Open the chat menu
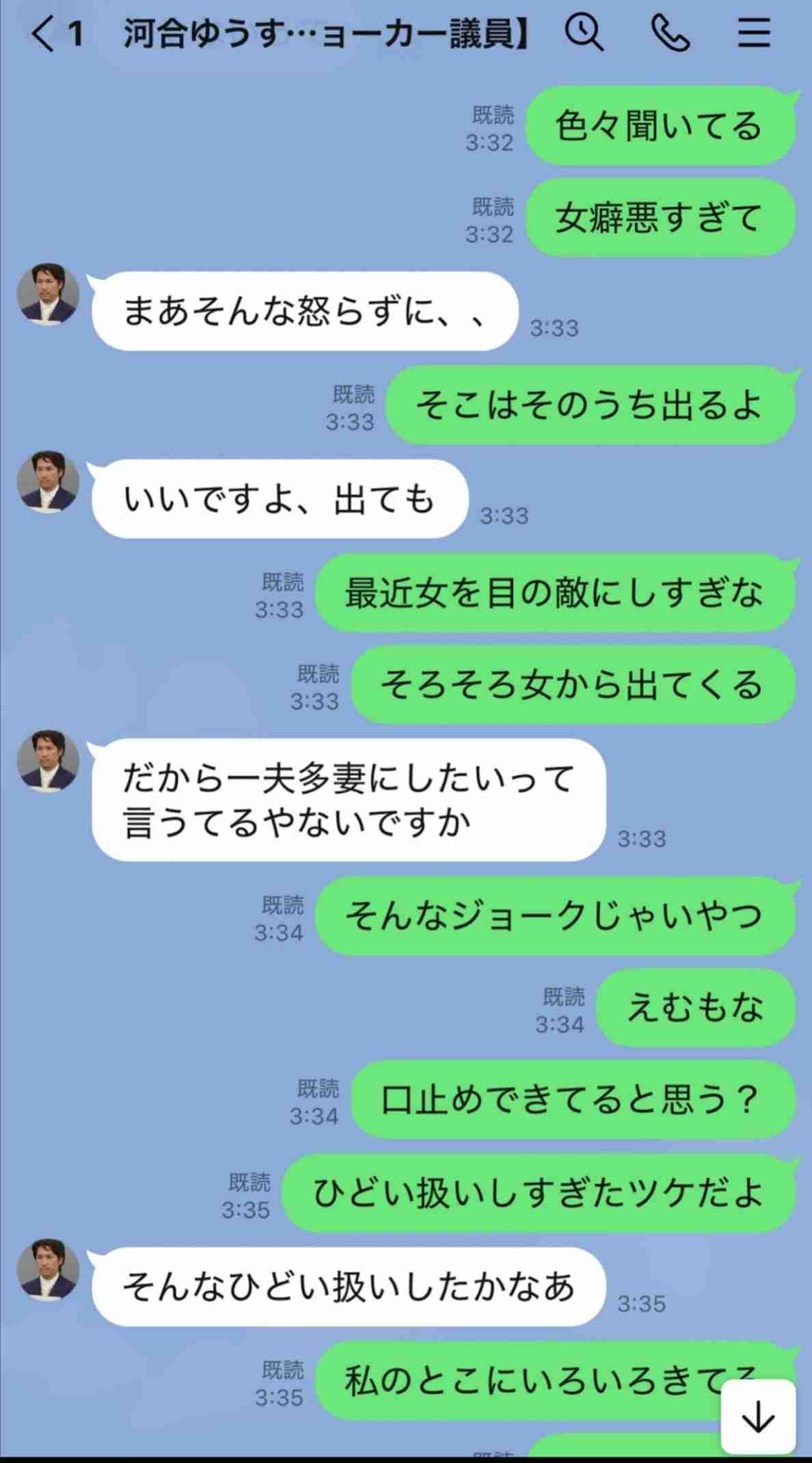 (x=754, y=33)
